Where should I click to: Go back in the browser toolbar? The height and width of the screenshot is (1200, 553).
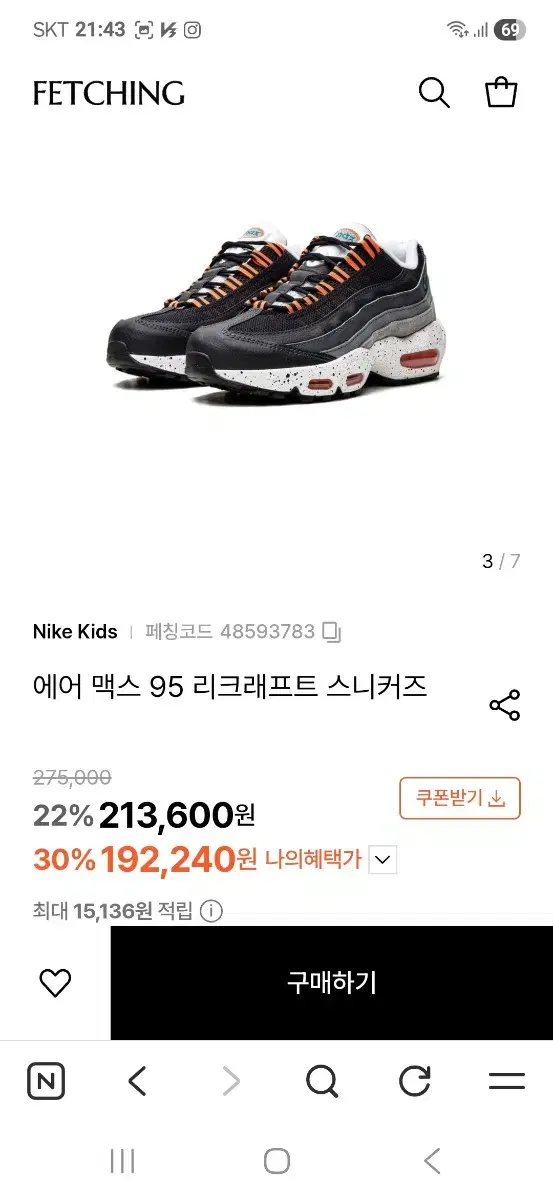[x=138, y=1081]
